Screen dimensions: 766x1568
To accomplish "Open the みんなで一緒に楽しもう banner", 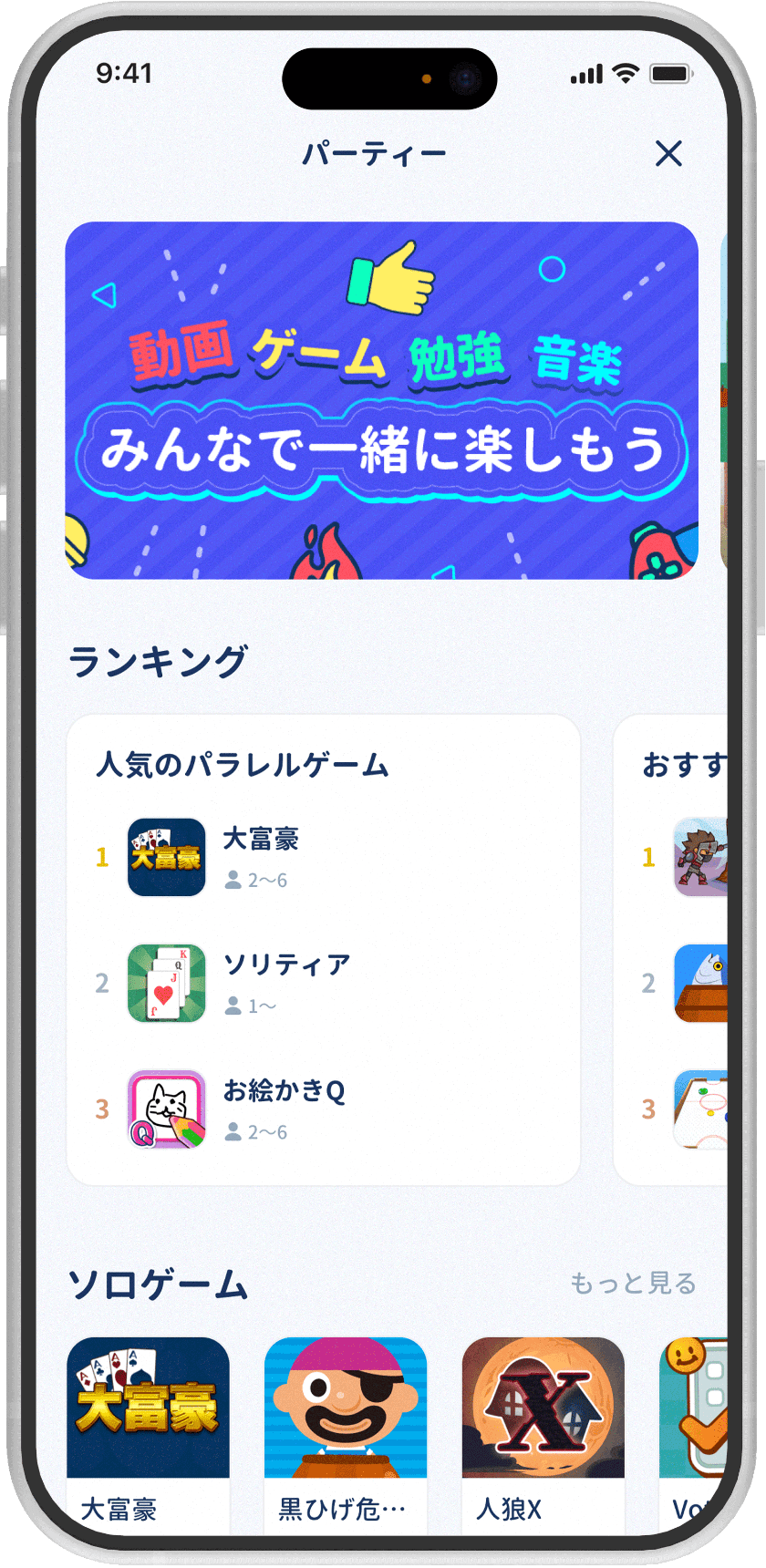I will 381,400.
